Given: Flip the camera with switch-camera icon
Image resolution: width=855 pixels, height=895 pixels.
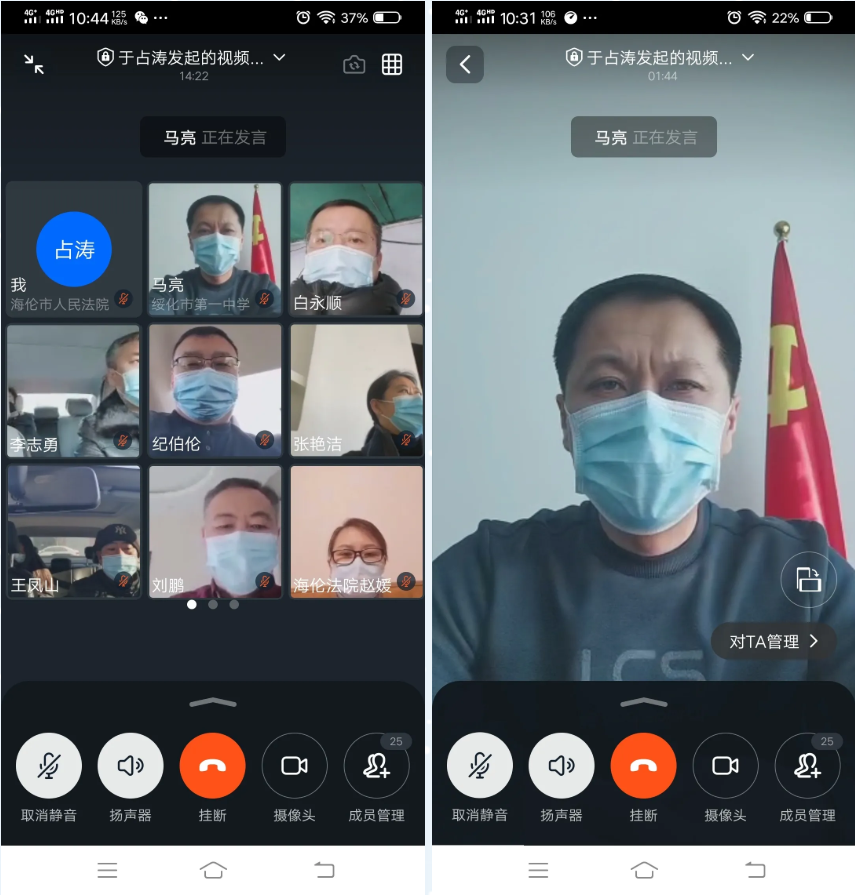Looking at the screenshot, I should pos(354,64).
